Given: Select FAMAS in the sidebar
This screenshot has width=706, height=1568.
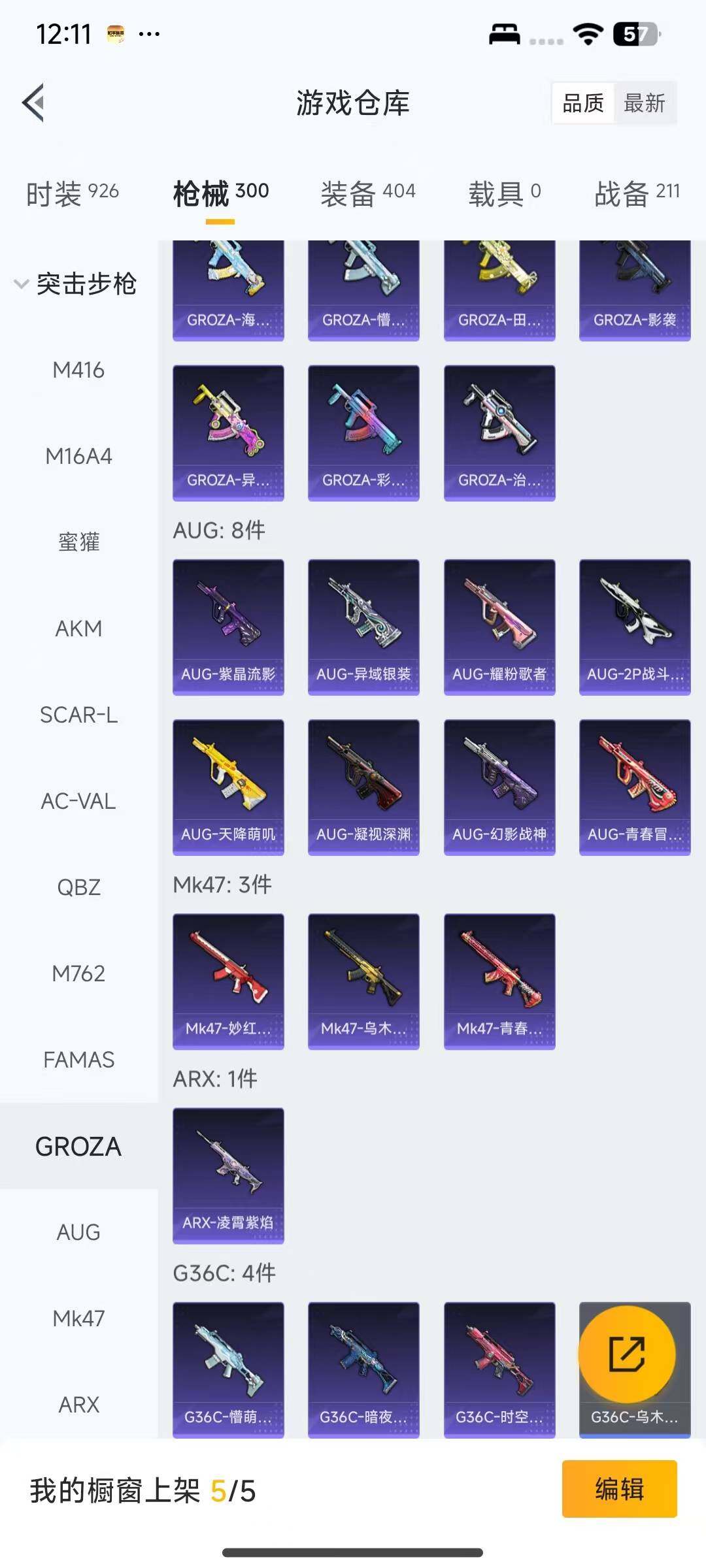Looking at the screenshot, I should pos(78,1060).
